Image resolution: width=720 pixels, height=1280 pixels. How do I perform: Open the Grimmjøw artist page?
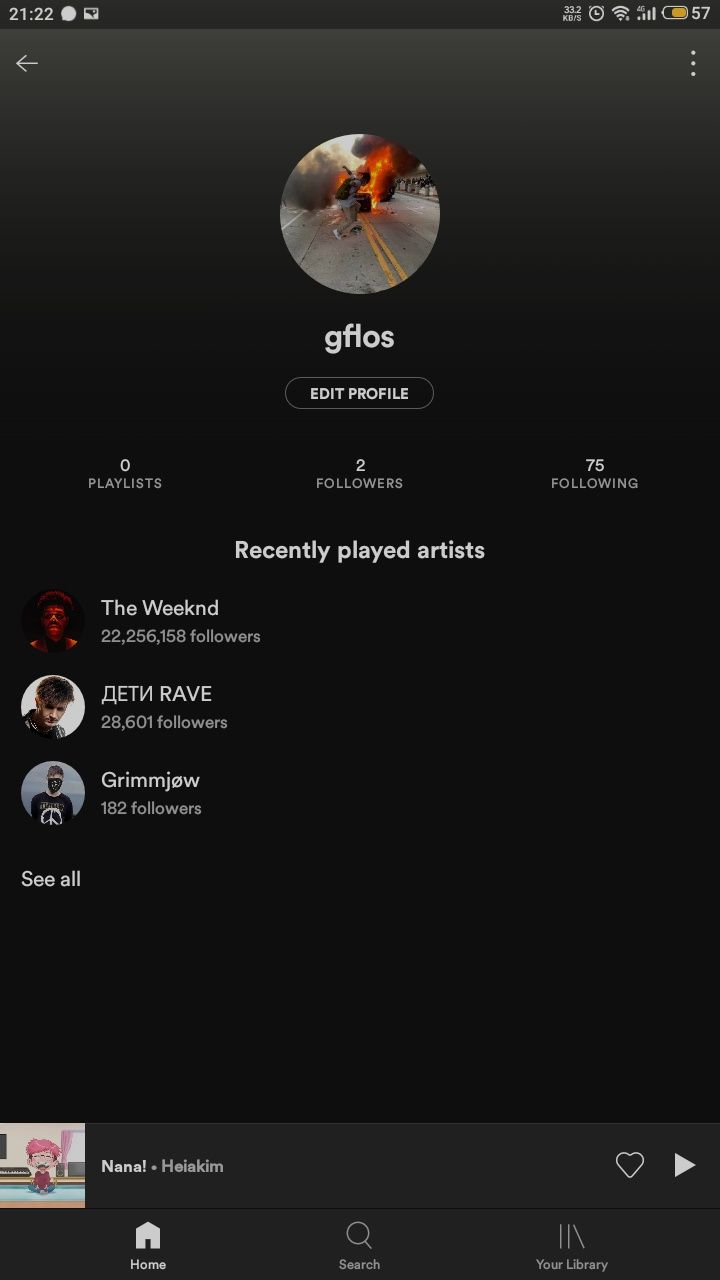tap(150, 792)
